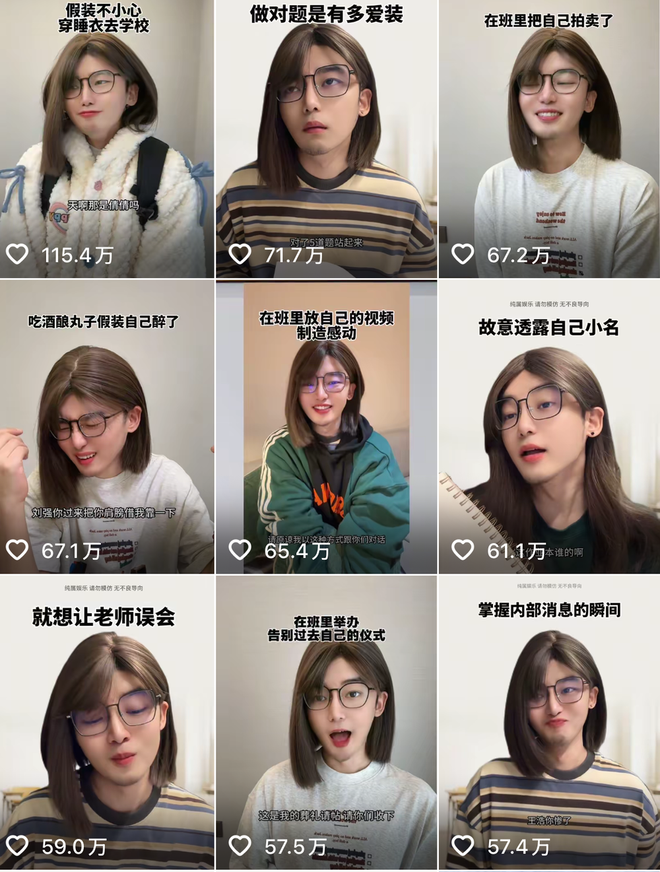Image resolution: width=660 pixels, height=872 pixels.
Task: Open the video titled 假装不小心穿睡衣去学校
Action: tap(106, 140)
